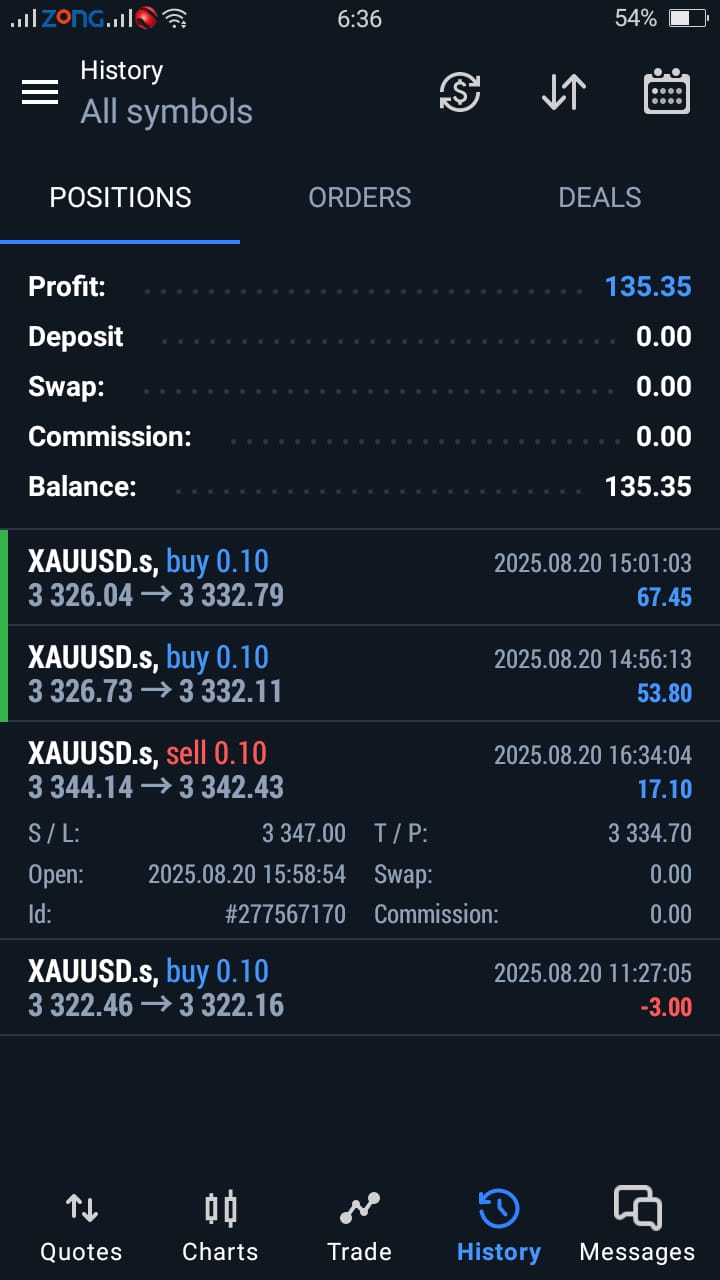Switch to the Trade tab
This screenshot has height=1280, width=720.
point(359,1227)
